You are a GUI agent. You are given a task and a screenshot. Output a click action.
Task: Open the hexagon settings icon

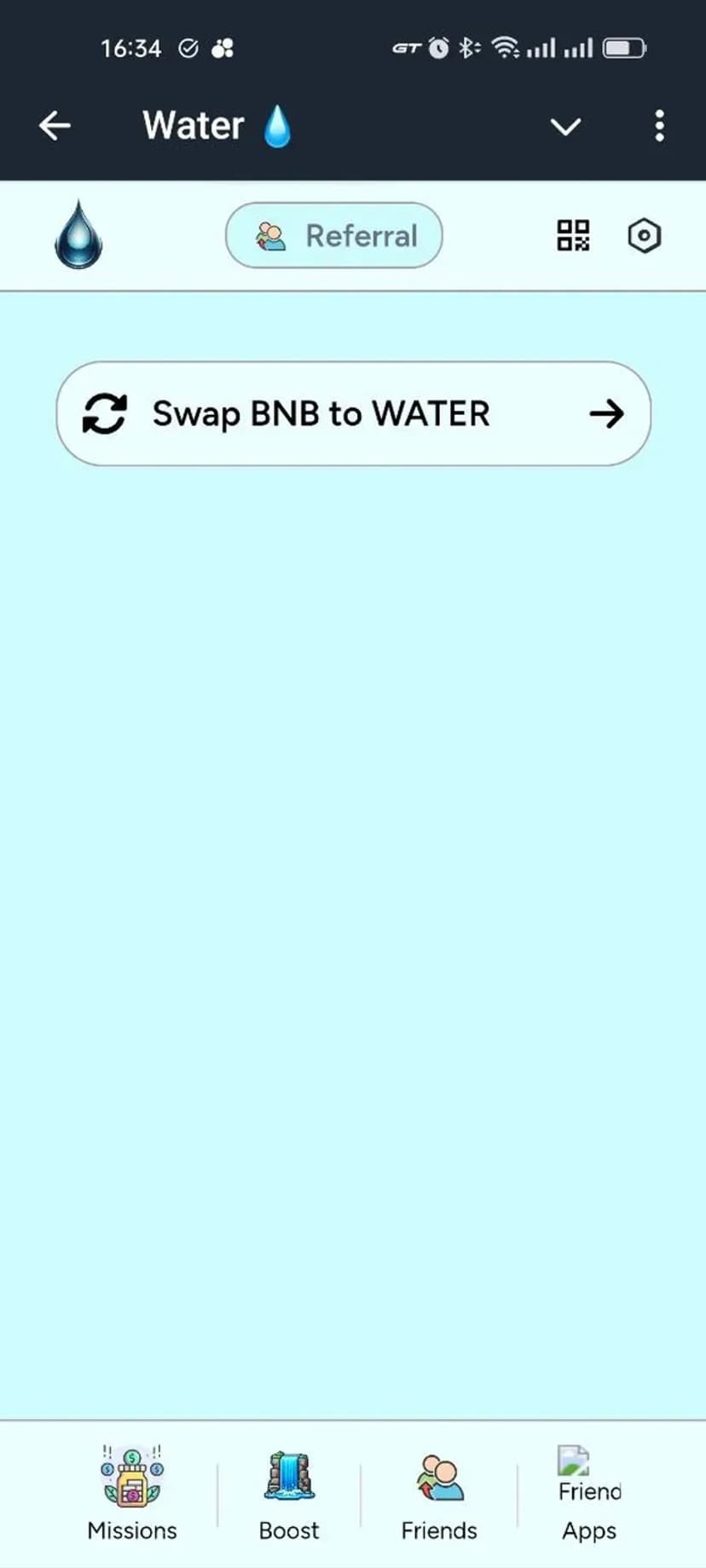coord(644,235)
